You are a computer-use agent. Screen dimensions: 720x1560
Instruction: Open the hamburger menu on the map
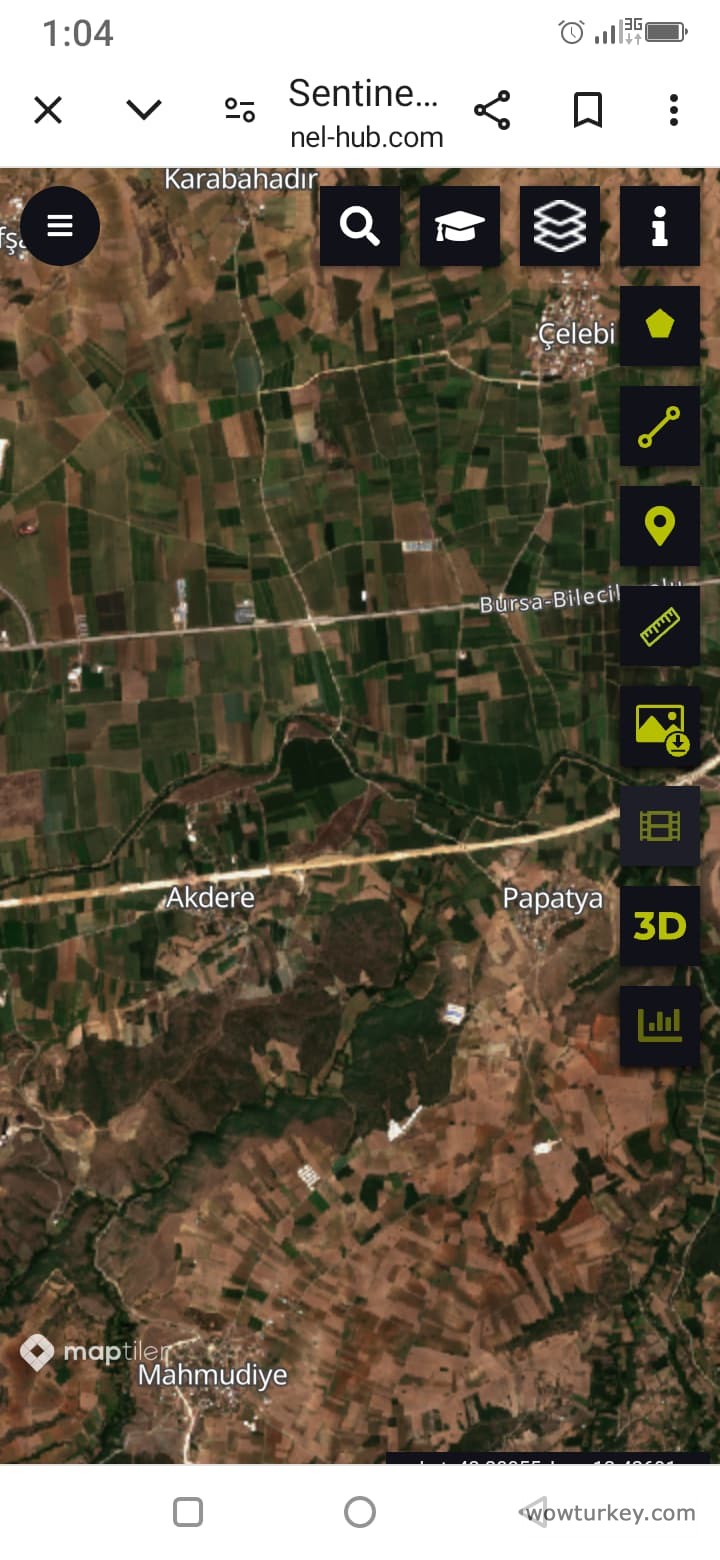click(x=60, y=226)
